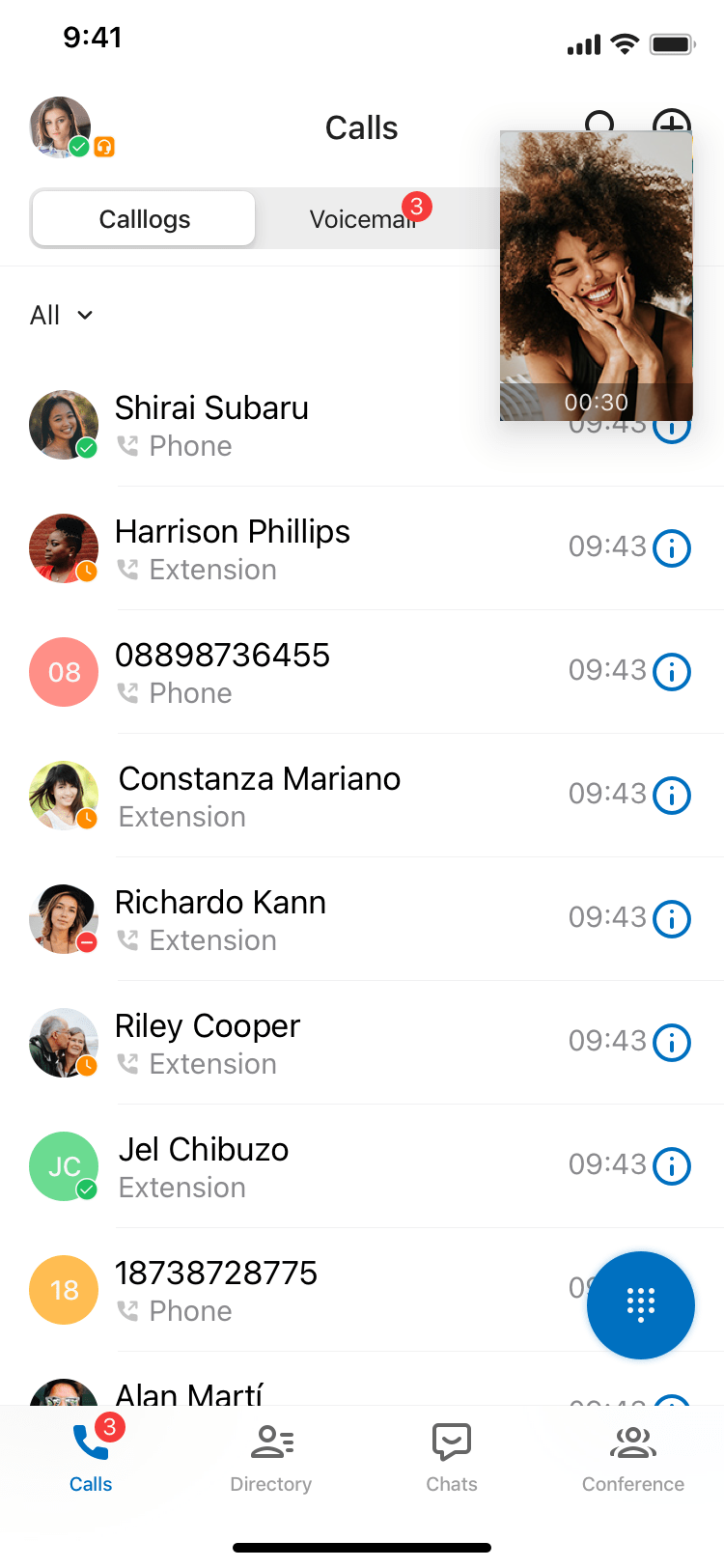The image size is (724, 1568).
Task: Expand the All filter dropdown
Action: pos(61,316)
